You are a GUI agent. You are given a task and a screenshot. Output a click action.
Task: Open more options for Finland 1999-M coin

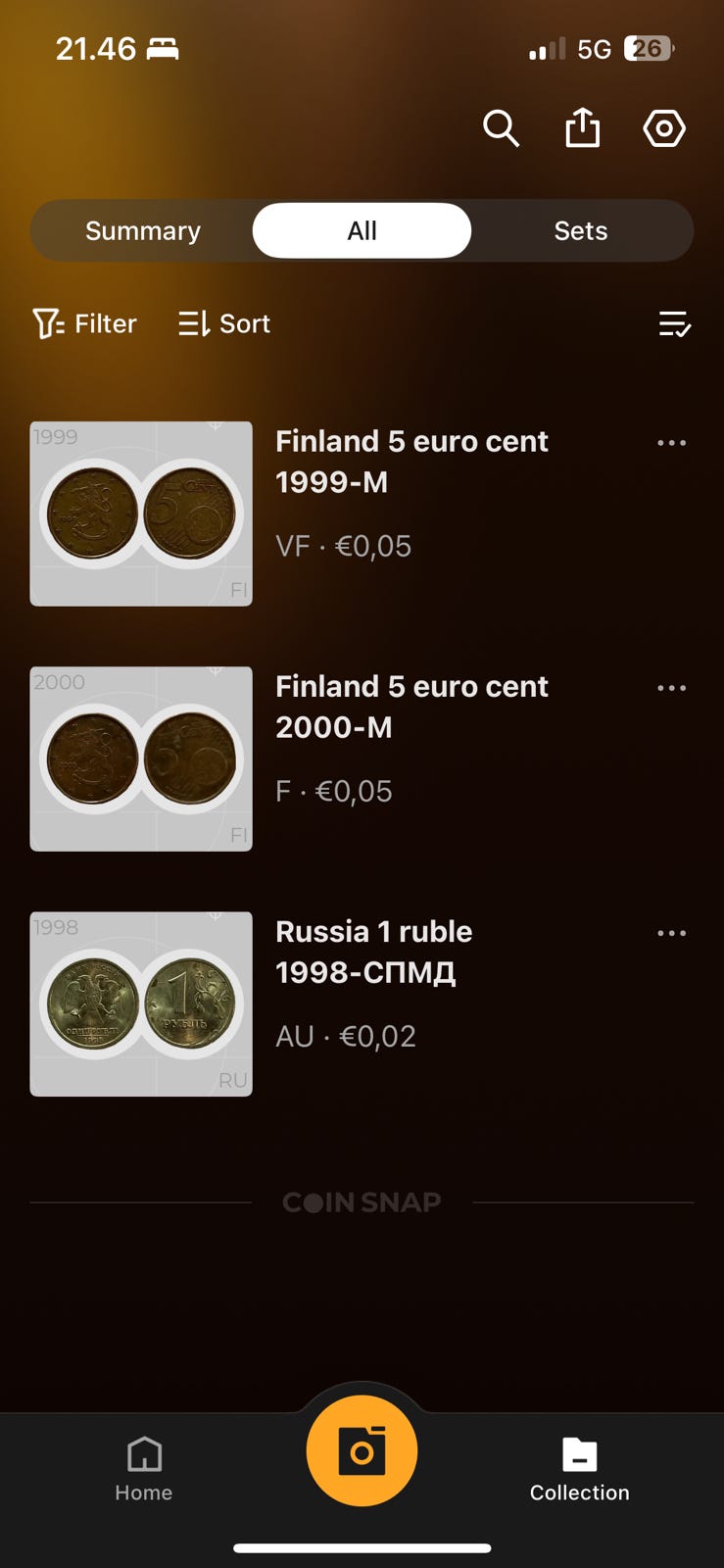point(671,443)
